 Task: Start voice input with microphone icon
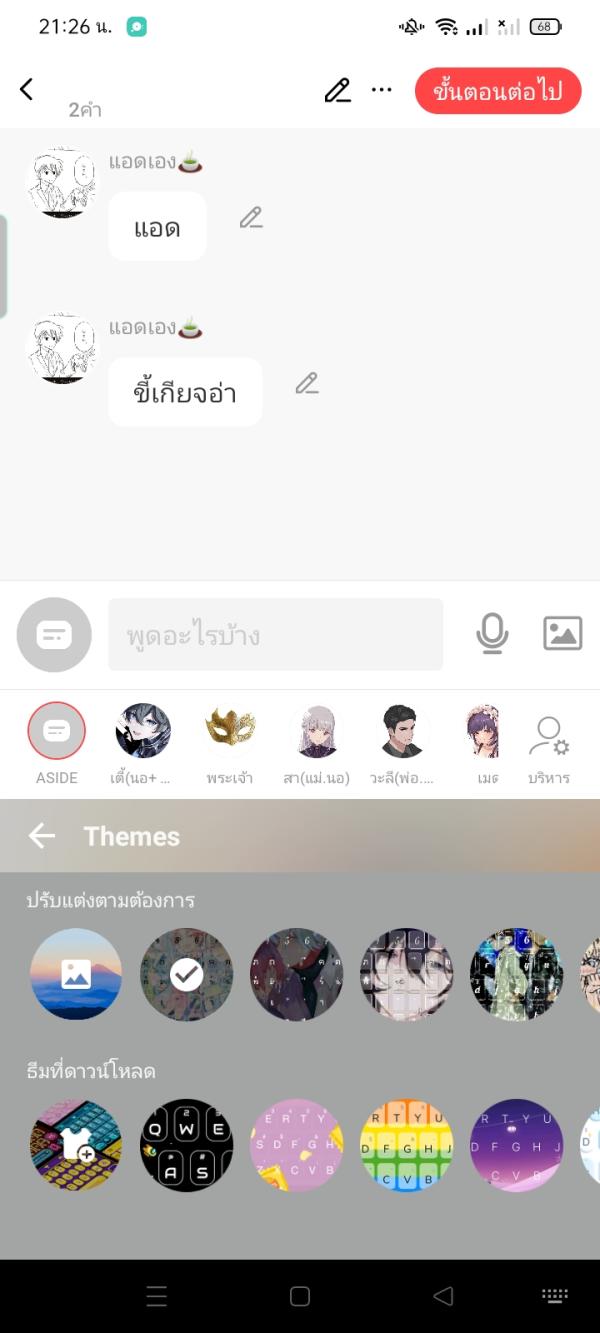point(492,633)
